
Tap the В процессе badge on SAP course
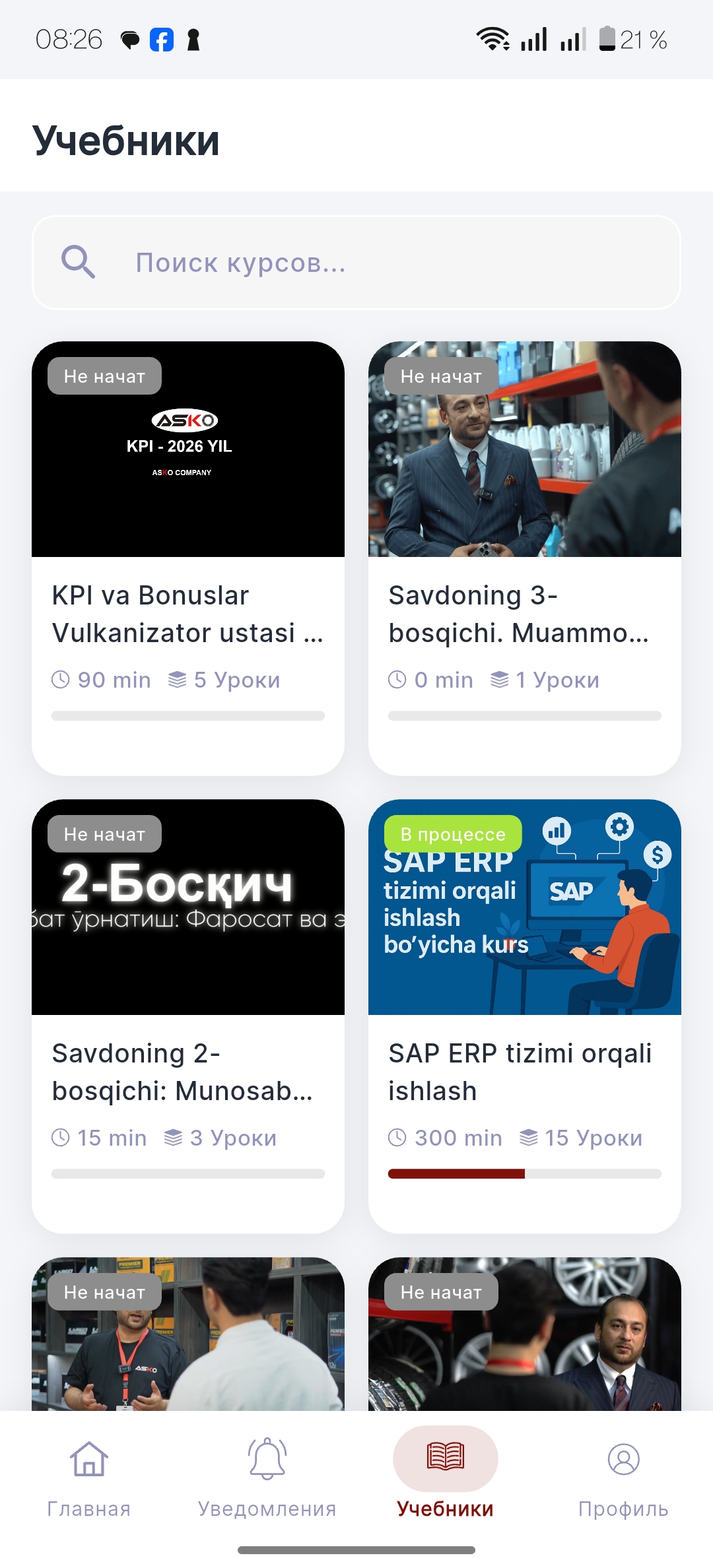452,833
